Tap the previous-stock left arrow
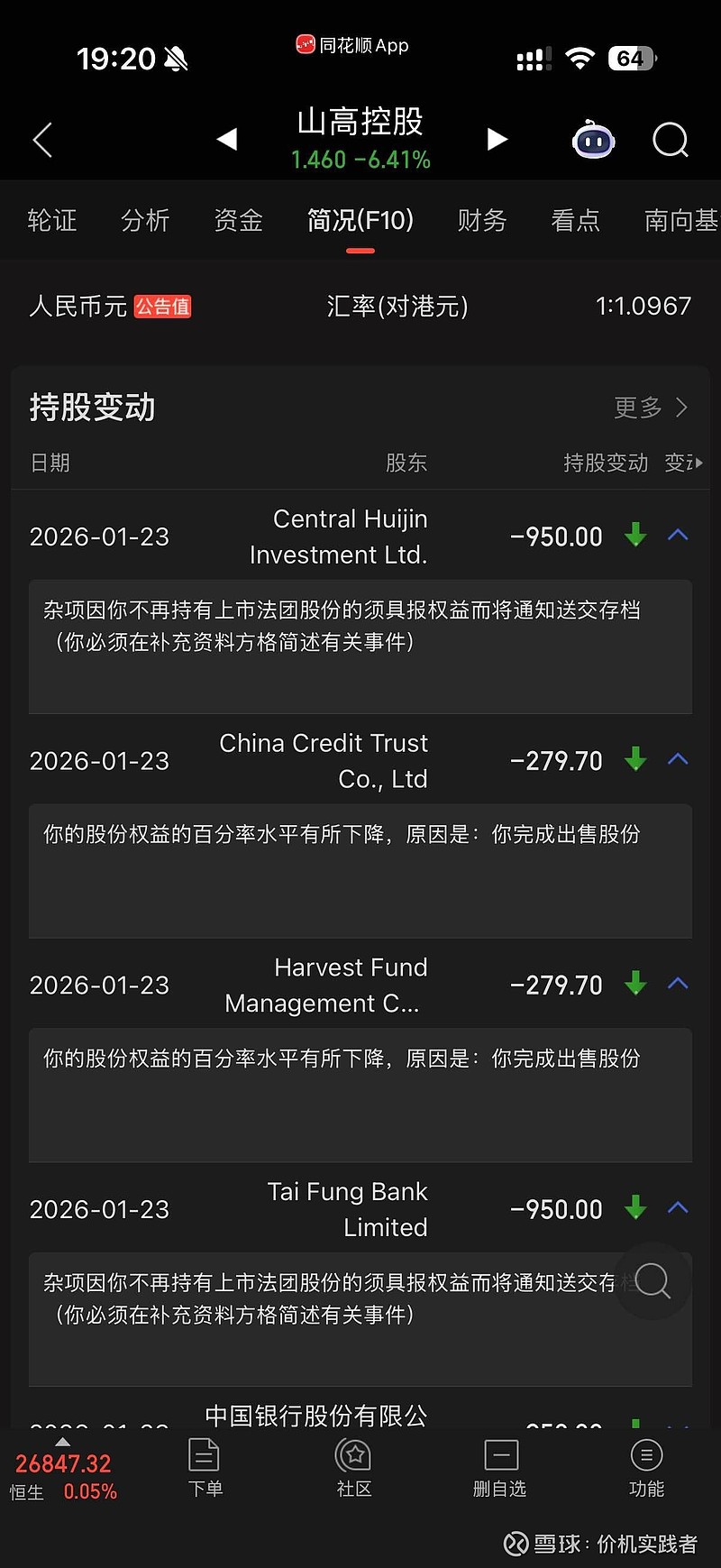This screenshot has height=1568, width=721. pos(225,140)
